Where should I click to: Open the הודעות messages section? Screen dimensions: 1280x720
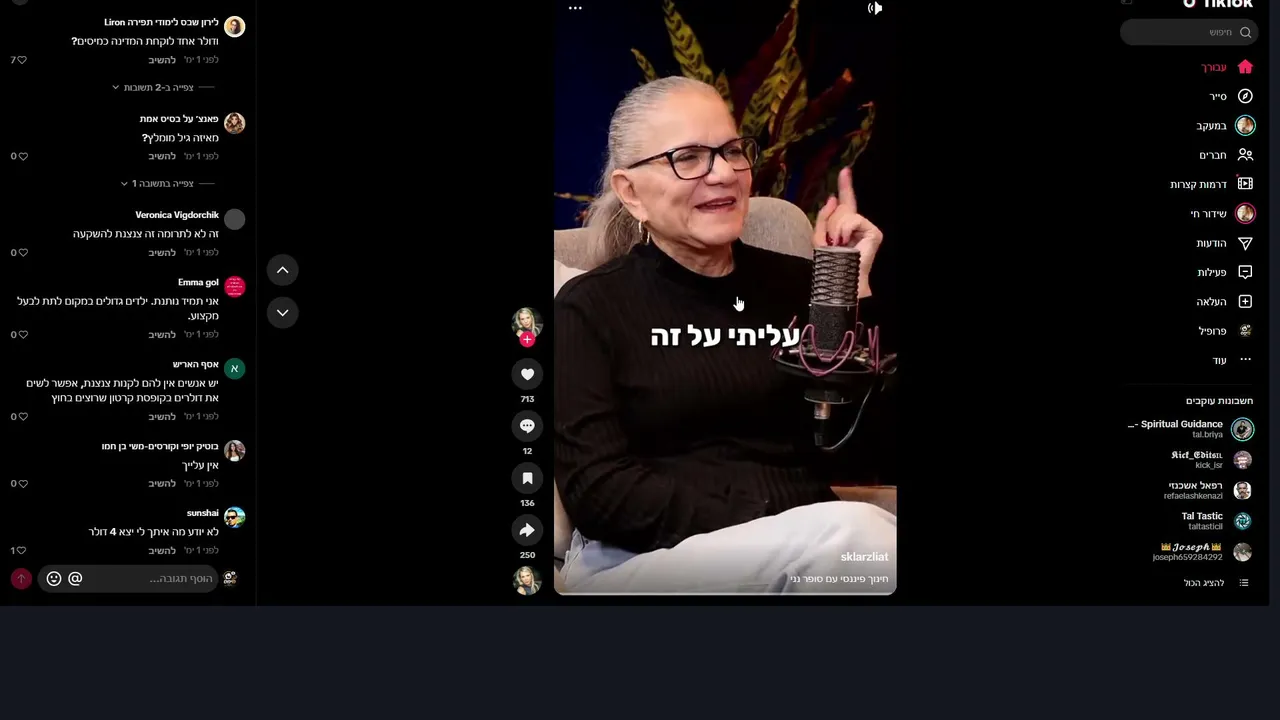tap(1224, 243)
